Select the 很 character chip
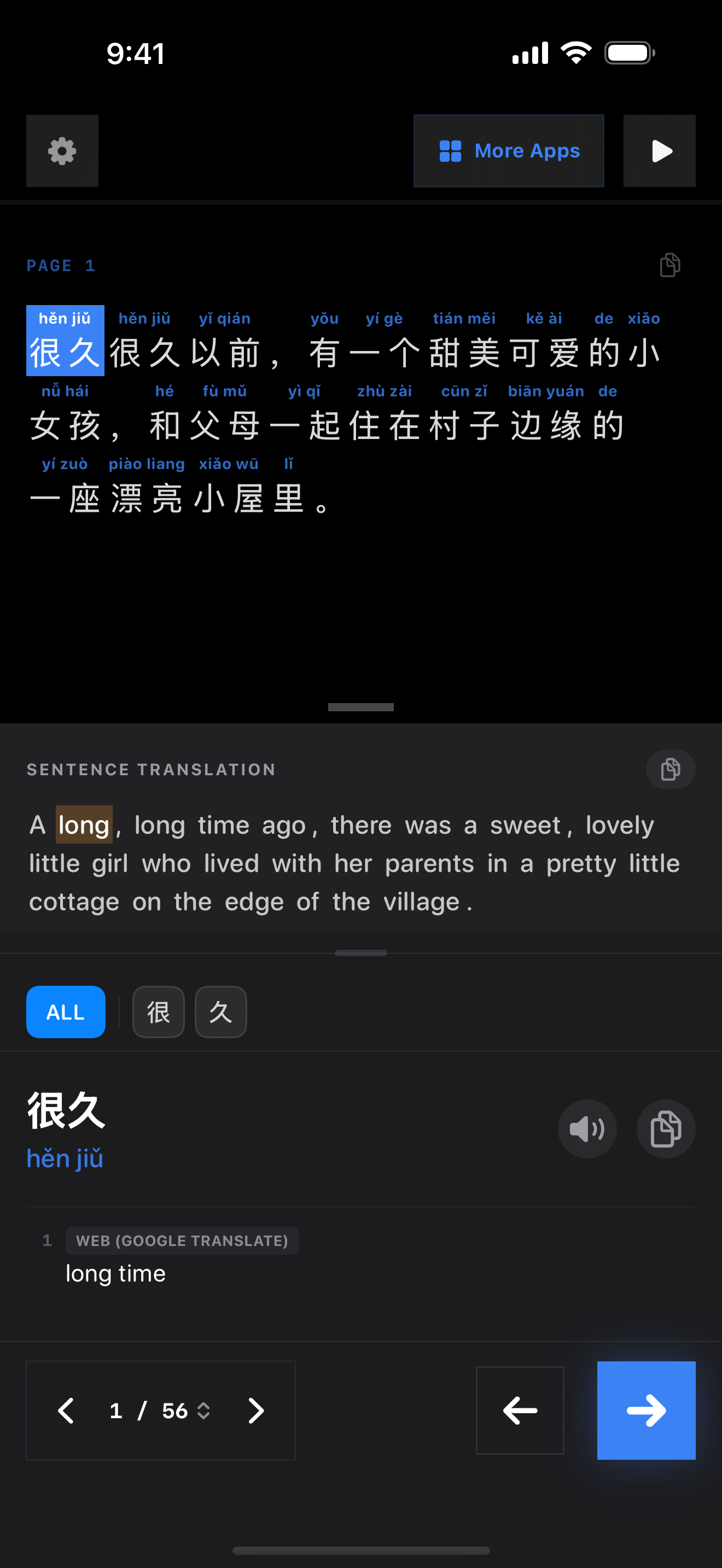 click(158, 1011)
